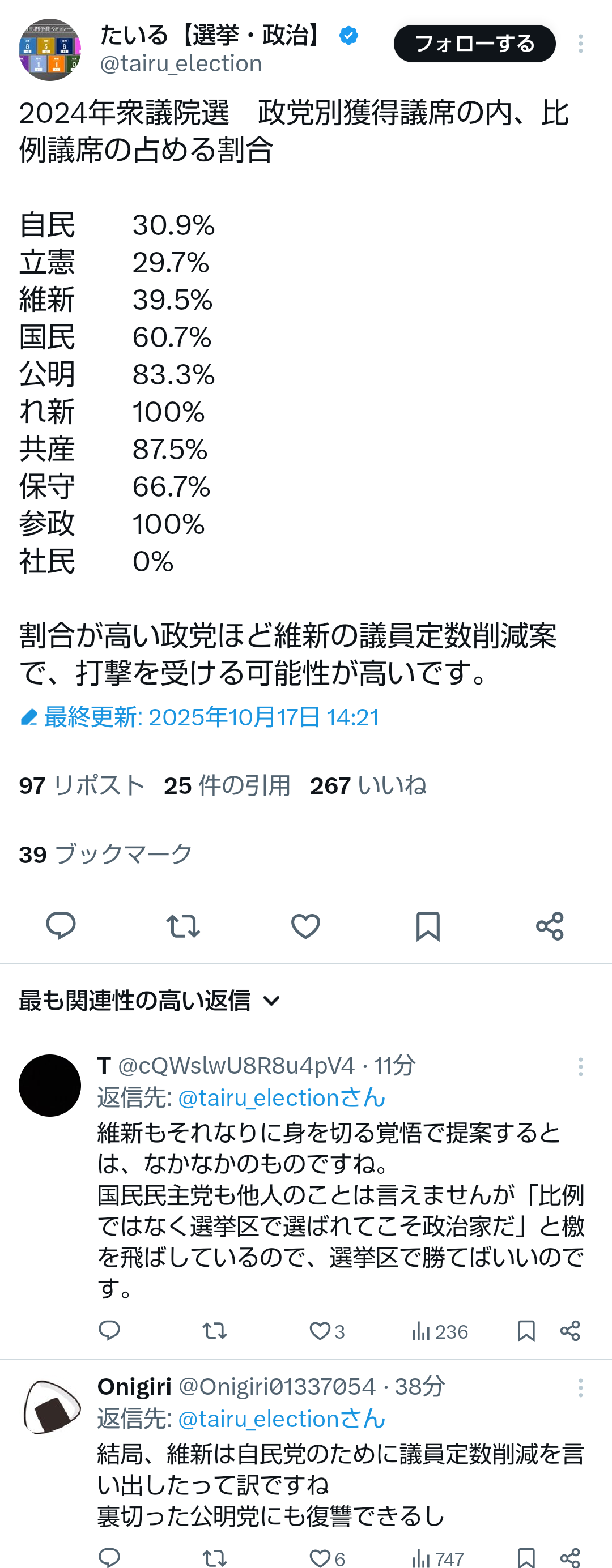The height and width of the screenshot is (1568, 612).
Task: Bookmark the main post
Action: tap(427, 926)
